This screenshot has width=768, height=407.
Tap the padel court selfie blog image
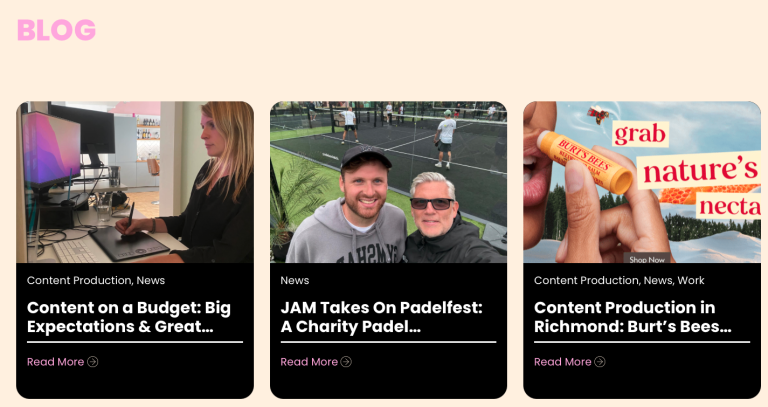click(x=388, y=182)
